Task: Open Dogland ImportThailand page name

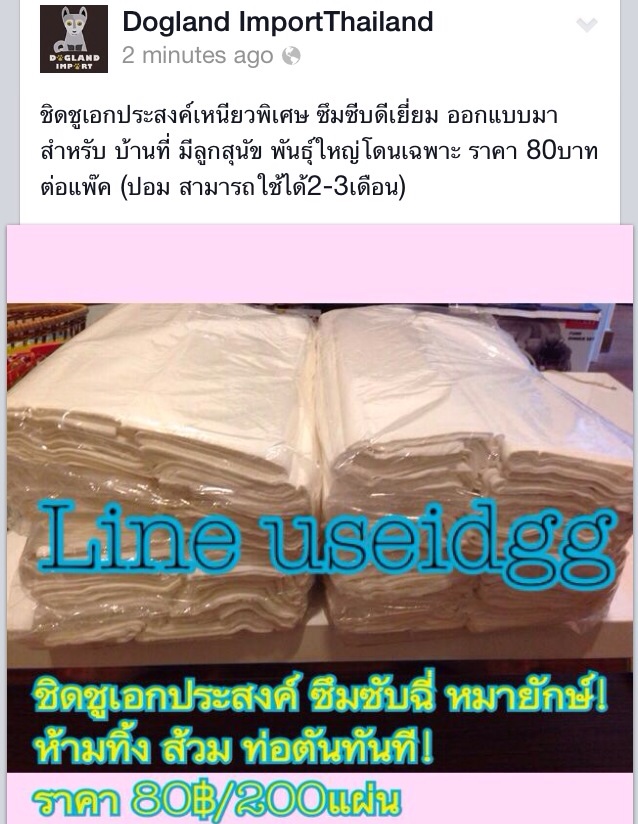Action: [x=277, y=21]
